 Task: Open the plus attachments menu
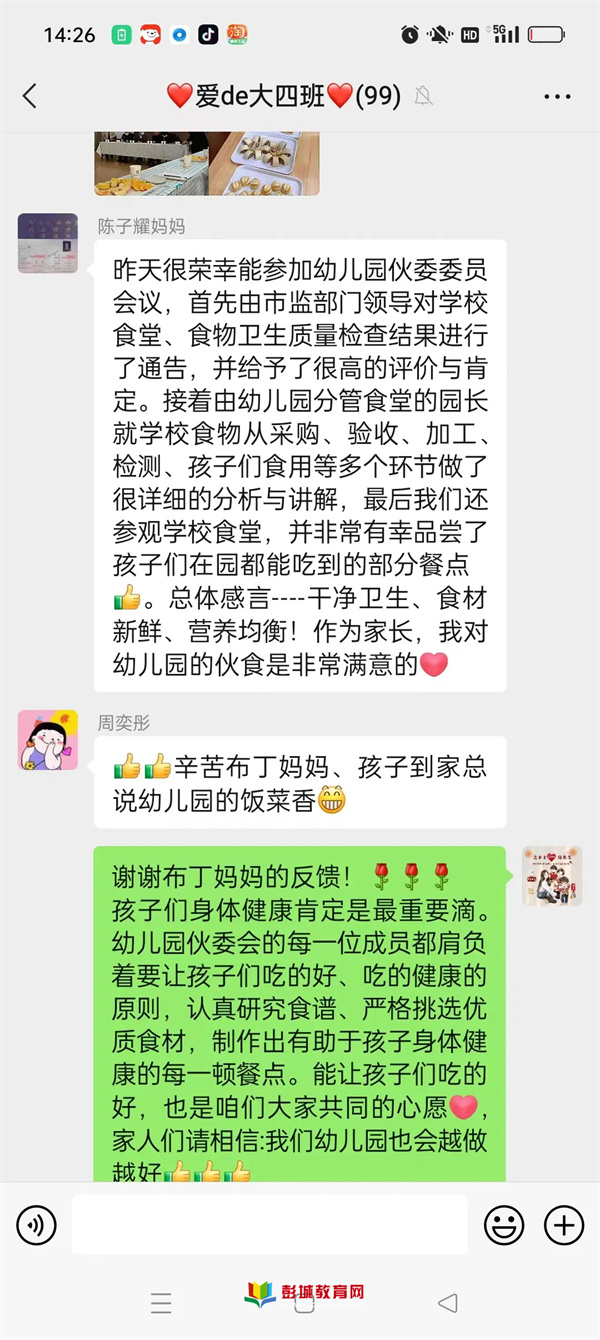tap(563, 1225)
